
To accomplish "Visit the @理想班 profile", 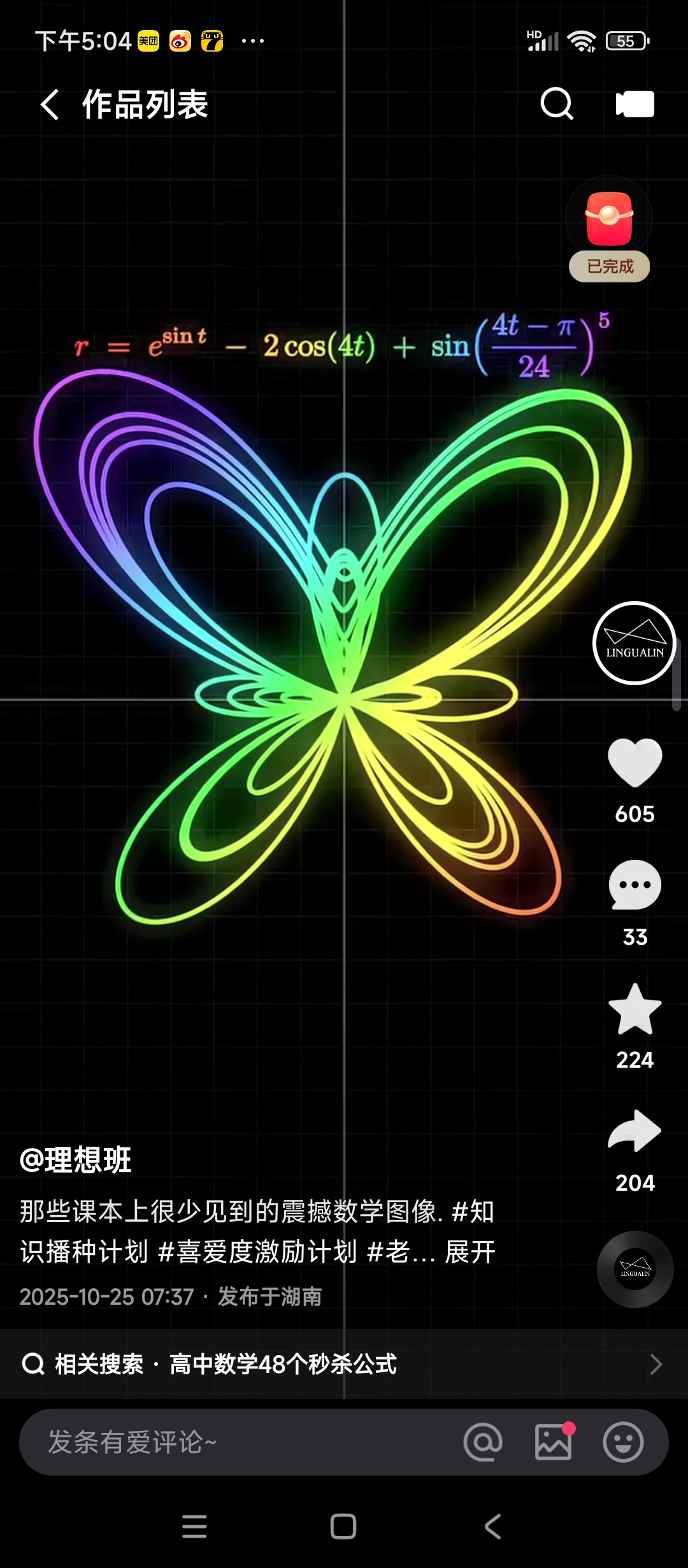I will point(76,1160).
